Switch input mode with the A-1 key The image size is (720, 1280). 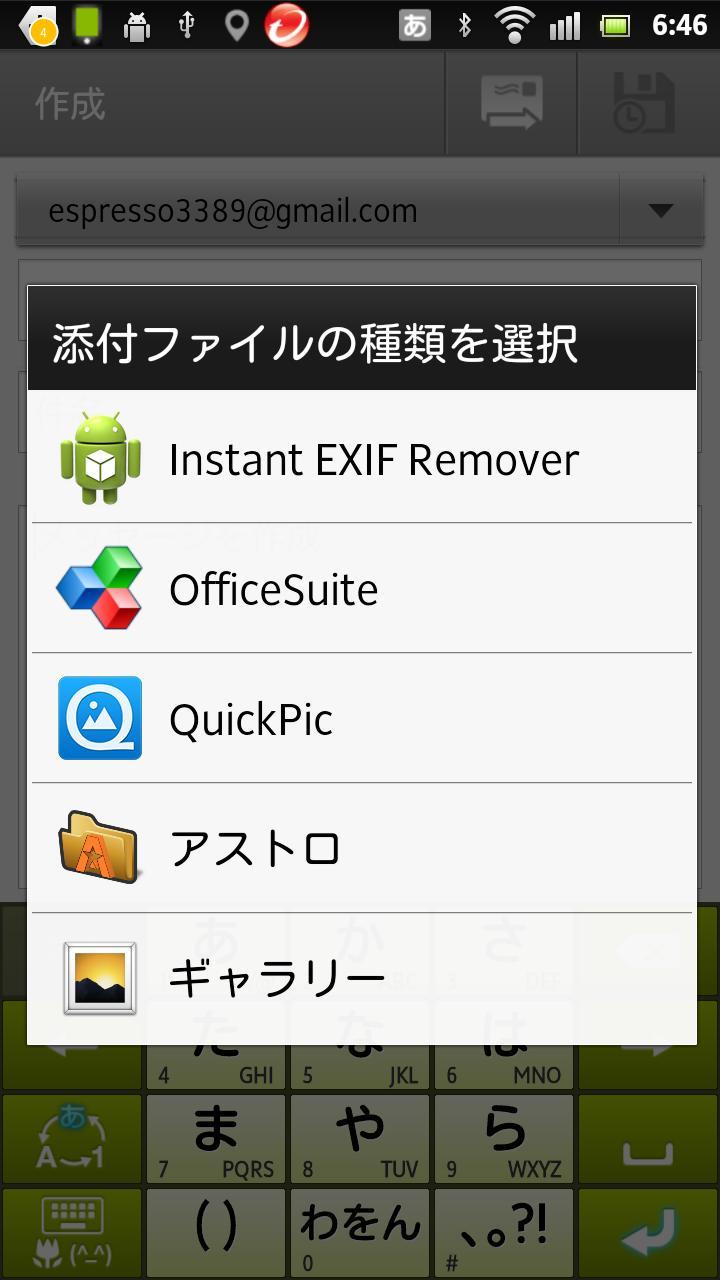pyautogui.click(x=71, y=1138)
